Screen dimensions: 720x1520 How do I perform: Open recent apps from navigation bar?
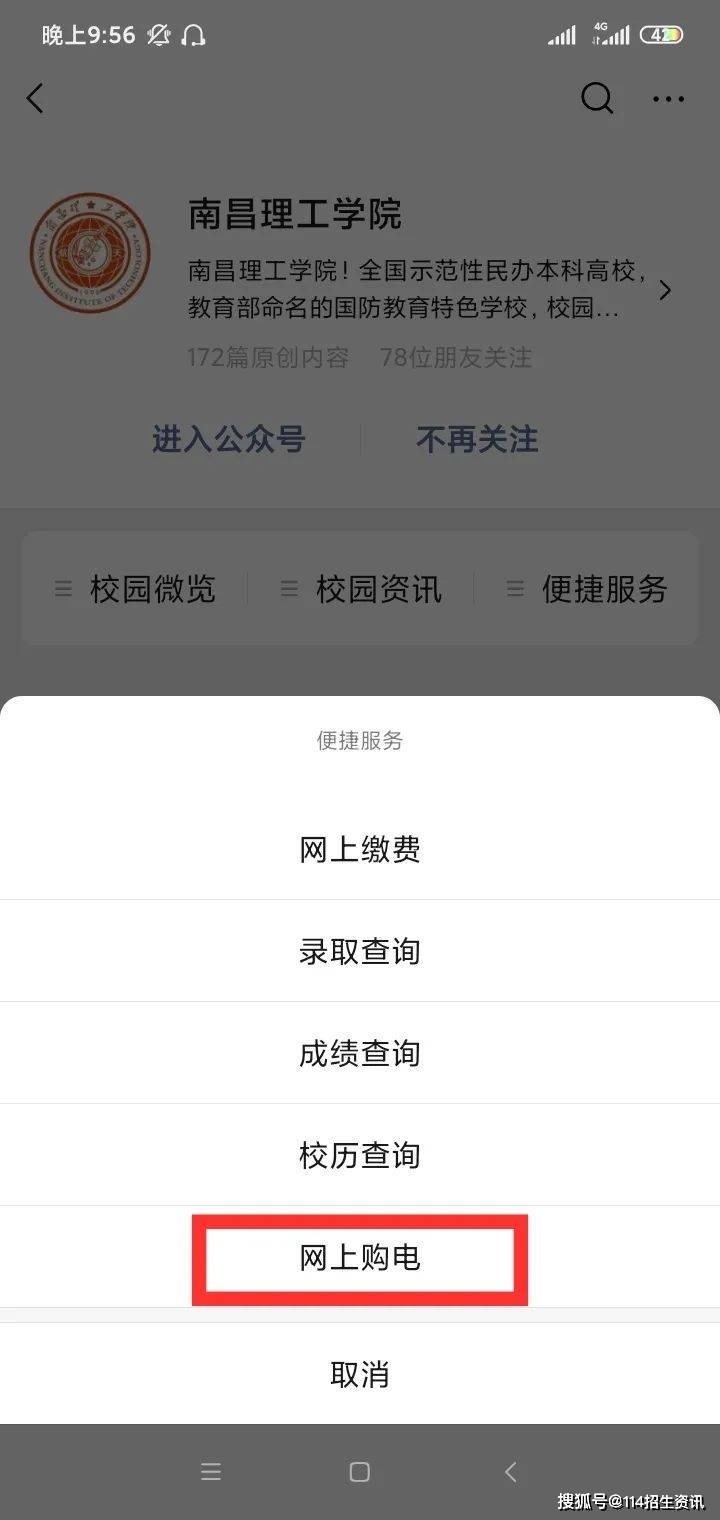click(210, 1471)
